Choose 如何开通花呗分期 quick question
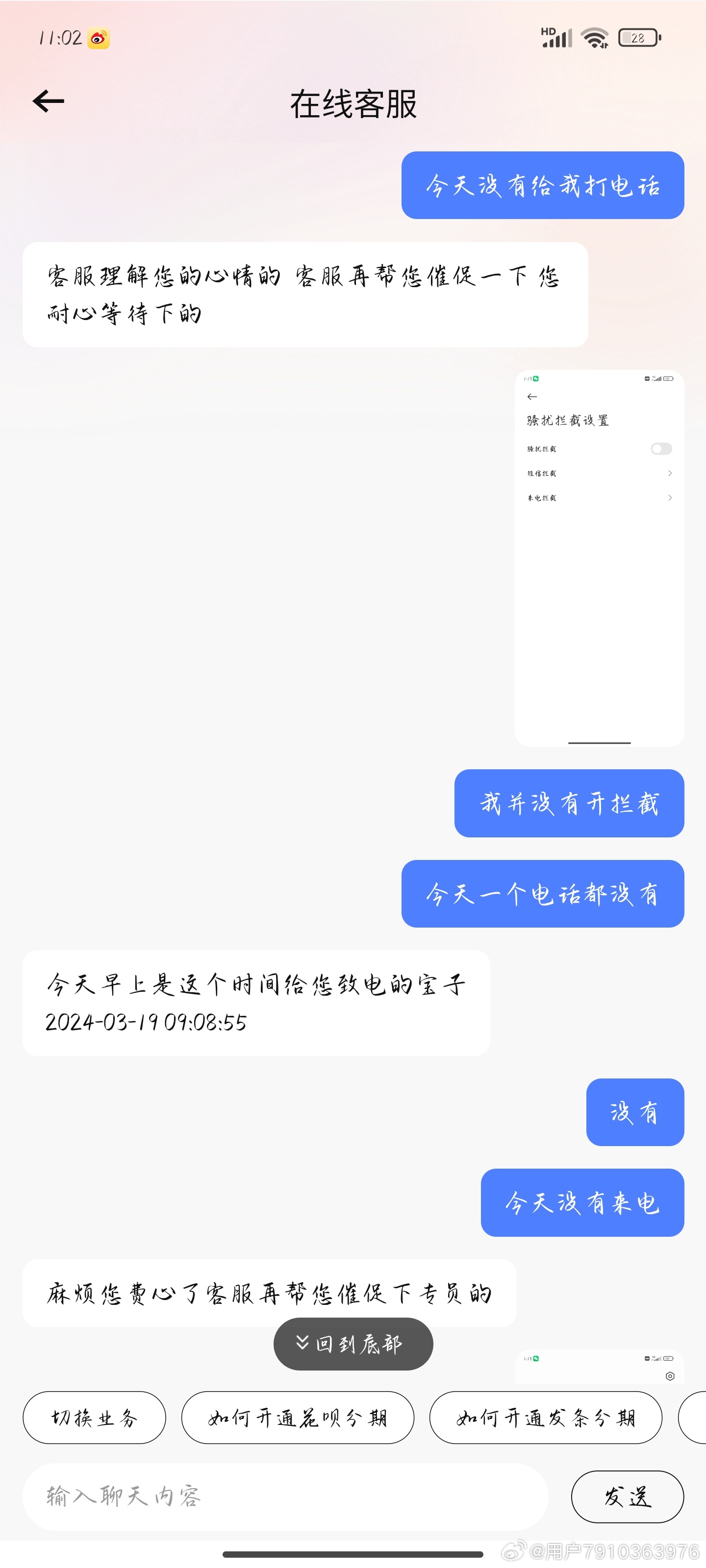The width and height of the screenshot is (706, 1568). point(297,1417)
